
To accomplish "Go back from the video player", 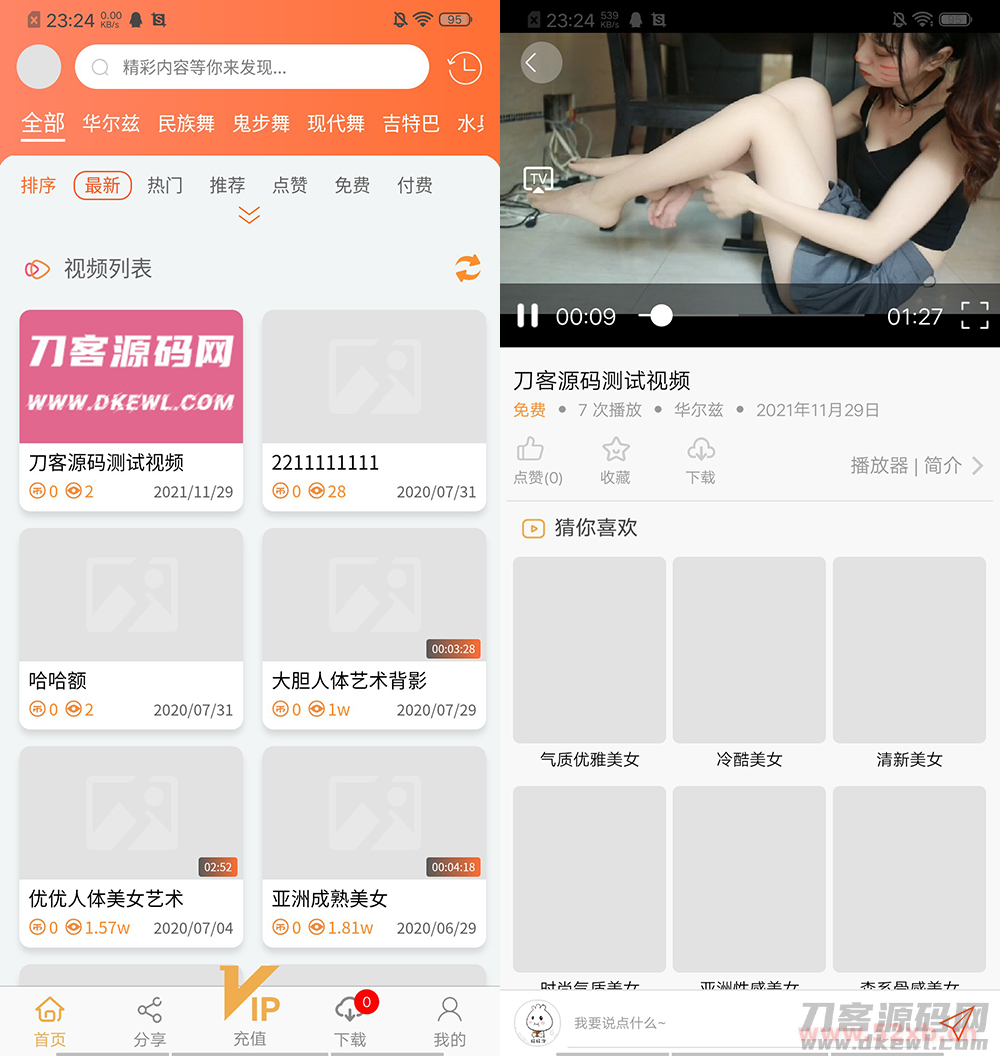I will [540, 63].
